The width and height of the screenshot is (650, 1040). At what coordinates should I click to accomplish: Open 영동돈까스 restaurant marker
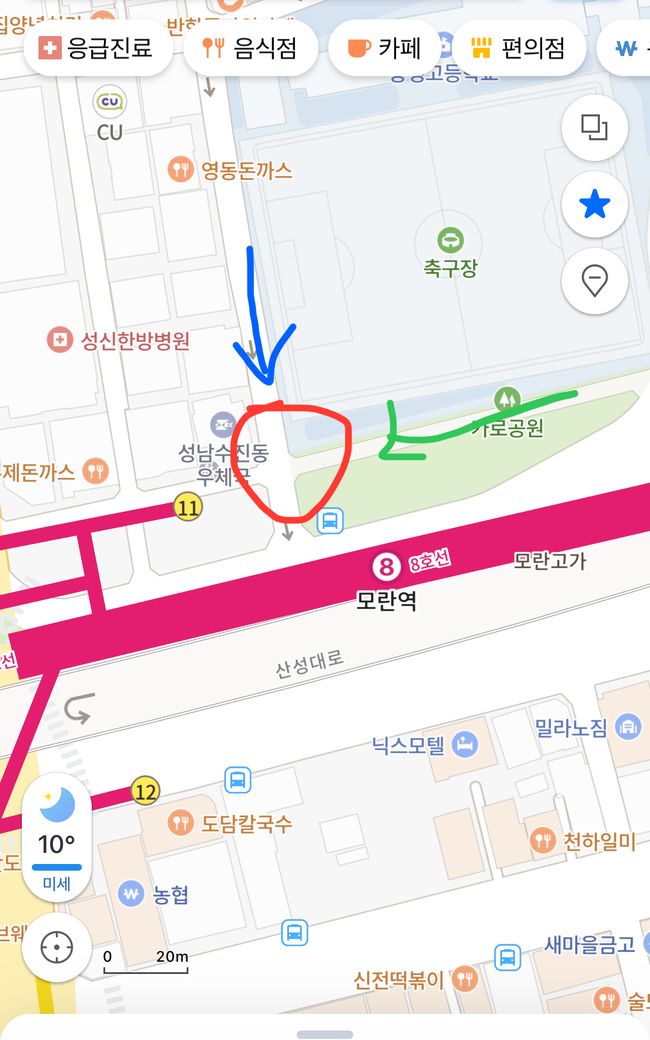click(181, 170)
